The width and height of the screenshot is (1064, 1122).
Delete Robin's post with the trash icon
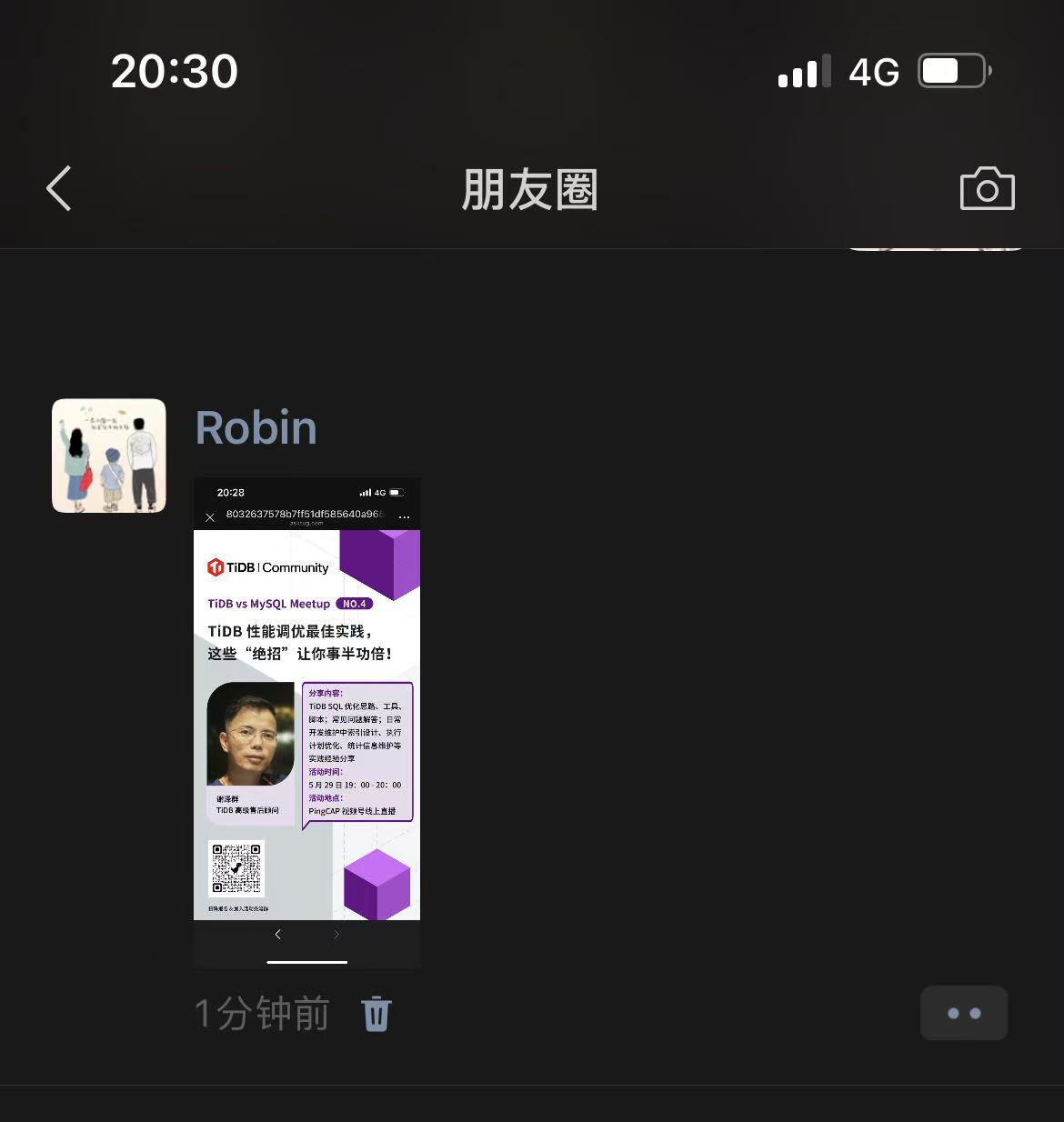[x=376, y=1013]
